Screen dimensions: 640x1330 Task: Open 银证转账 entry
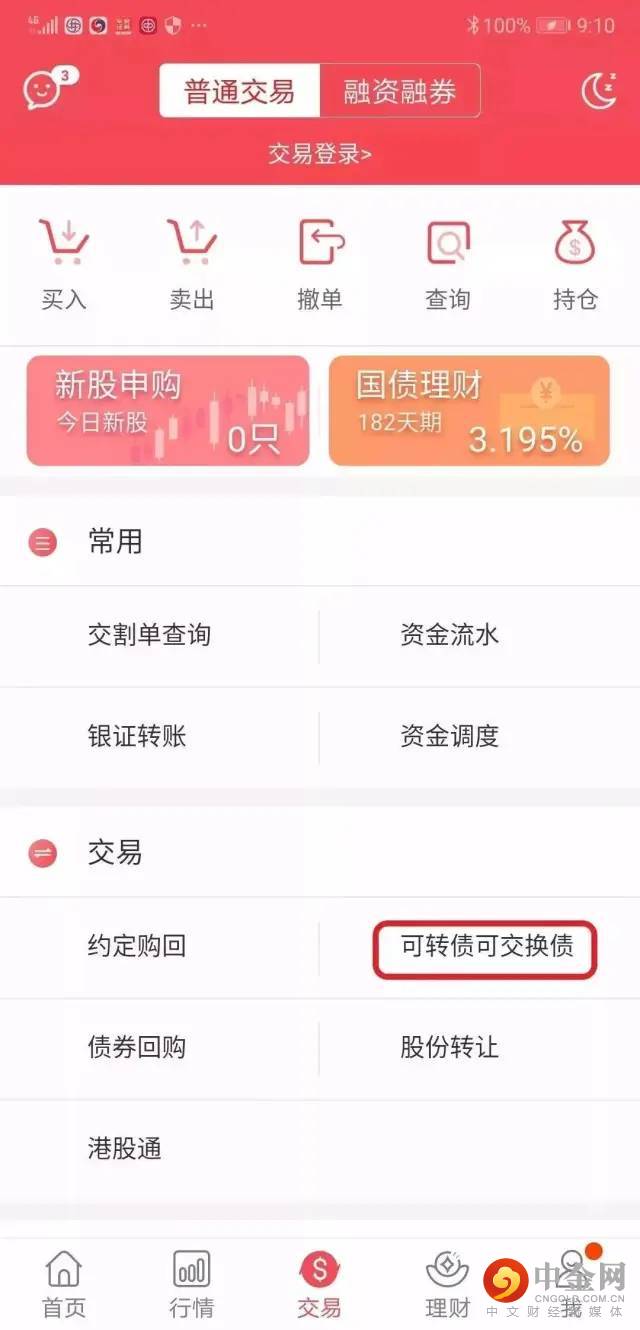[137, 737]
